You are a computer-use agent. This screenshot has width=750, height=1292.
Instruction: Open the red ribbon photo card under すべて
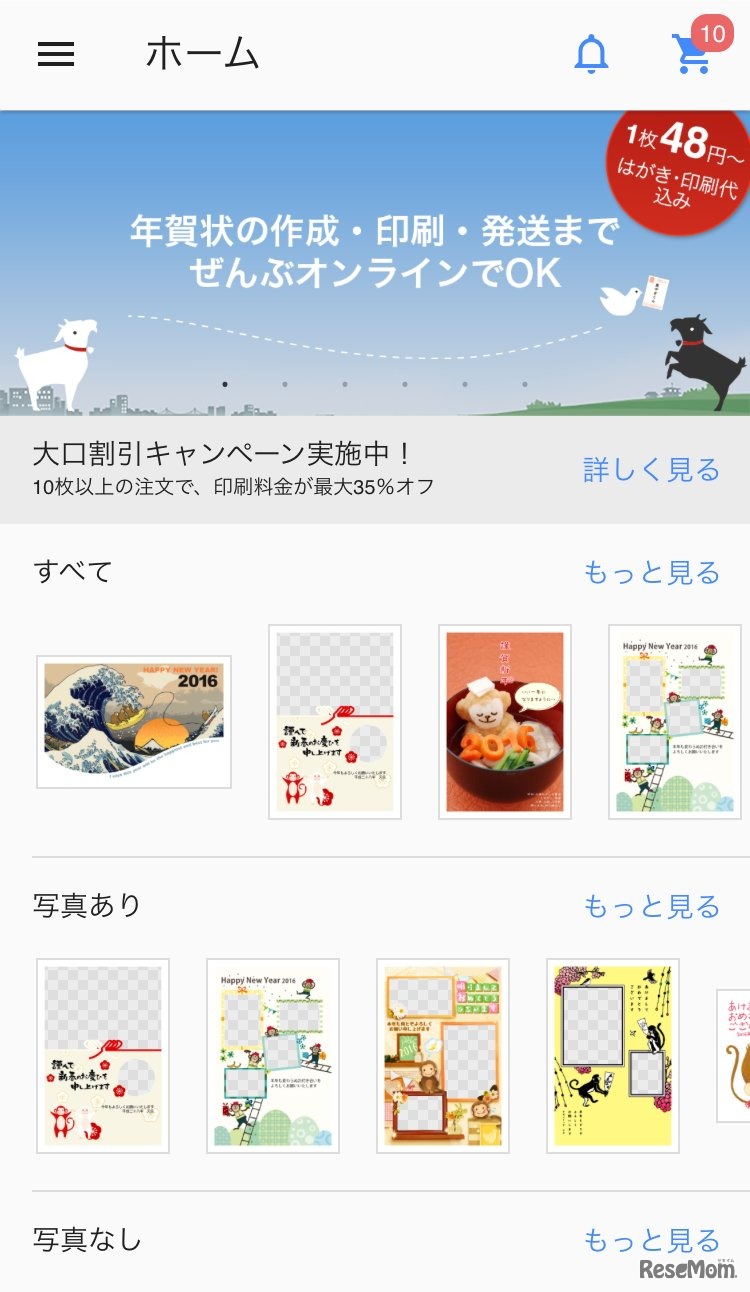point(335,722)
